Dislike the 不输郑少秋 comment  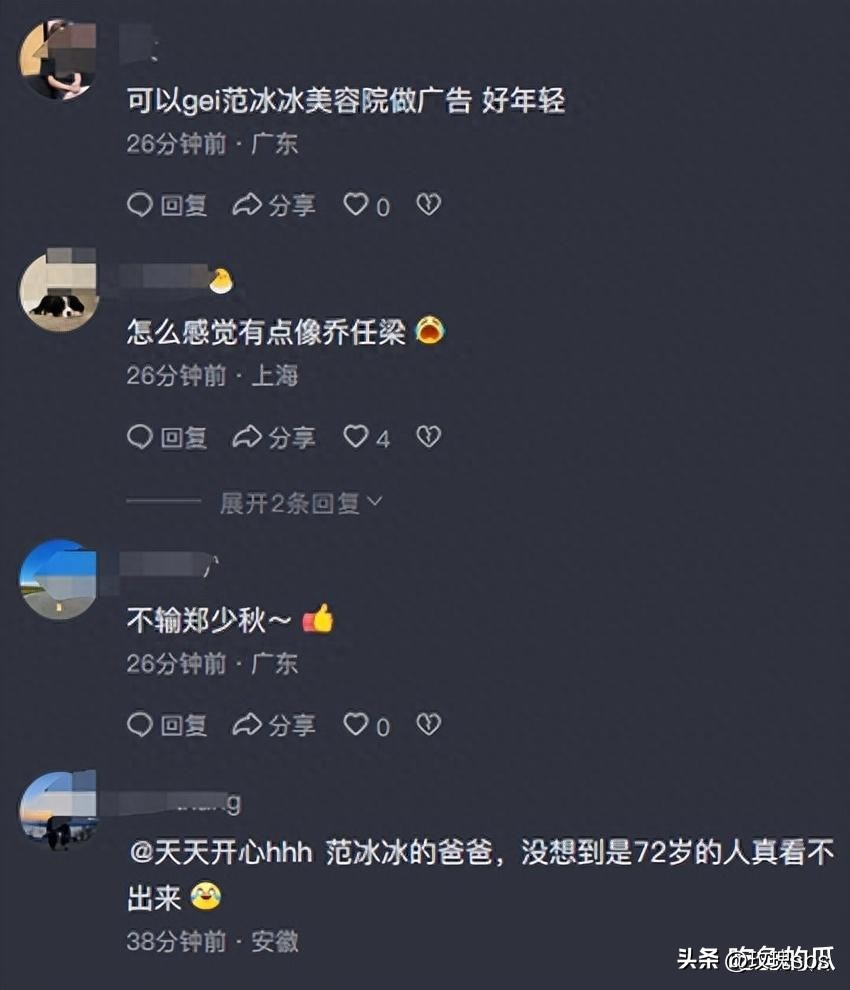click(428, 725)
